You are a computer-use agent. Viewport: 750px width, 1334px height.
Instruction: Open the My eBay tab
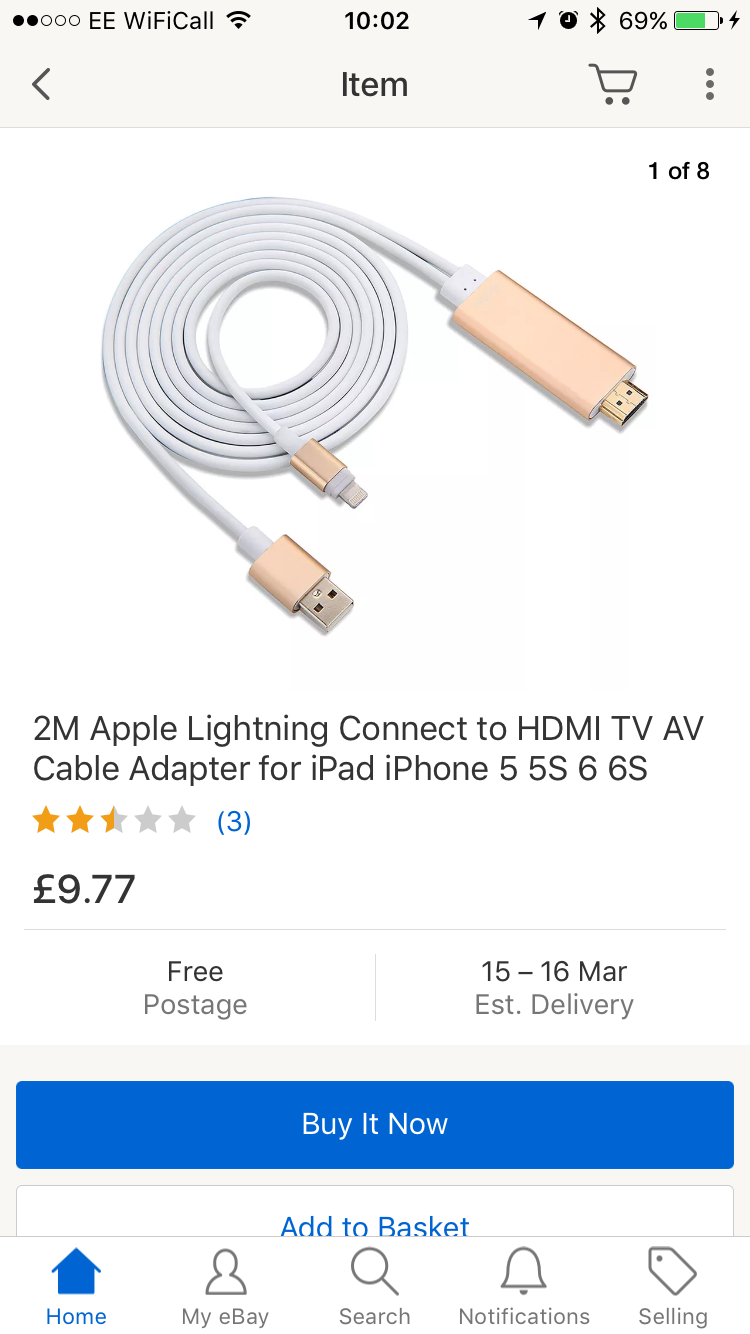coord(225,1288)
